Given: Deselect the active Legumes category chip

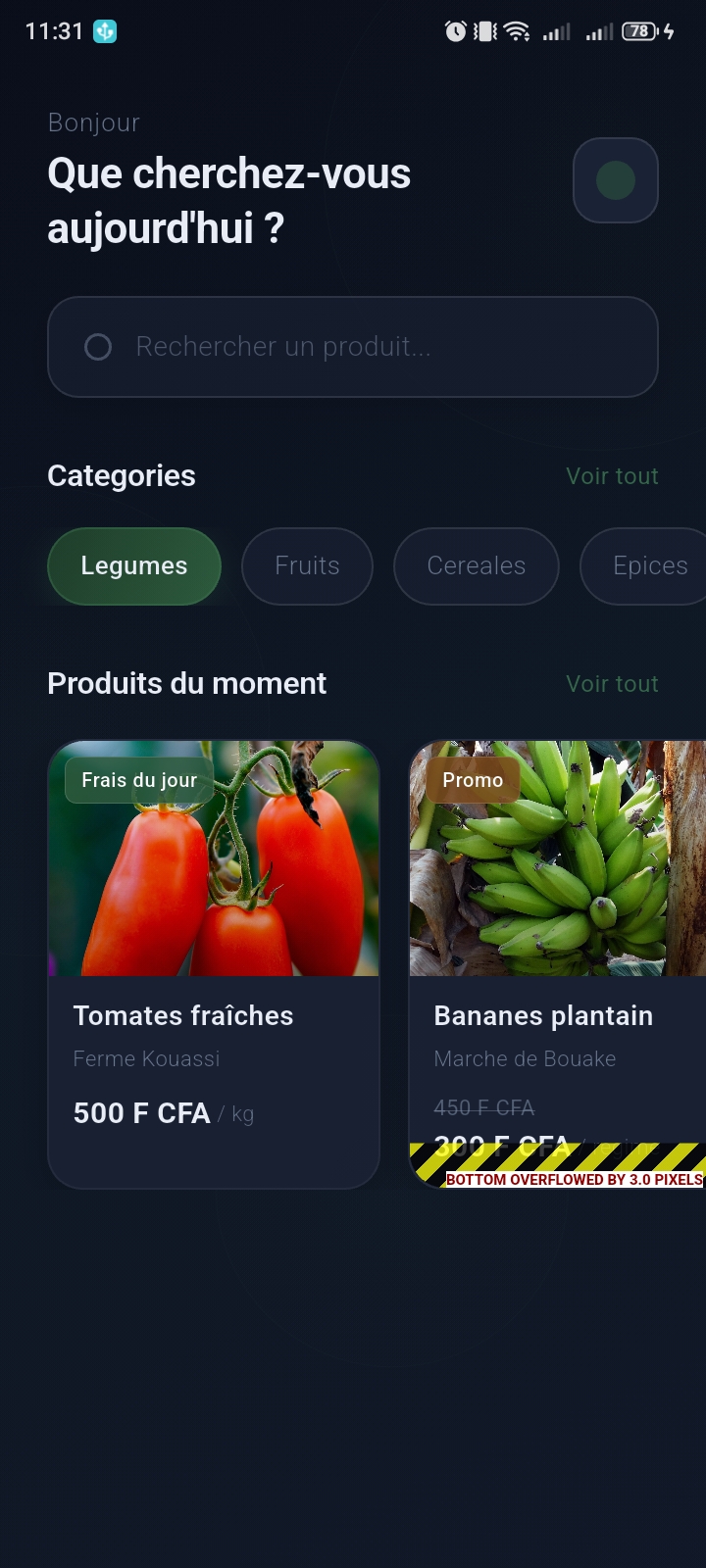Looking at the screenshot, I should (133, 565).
